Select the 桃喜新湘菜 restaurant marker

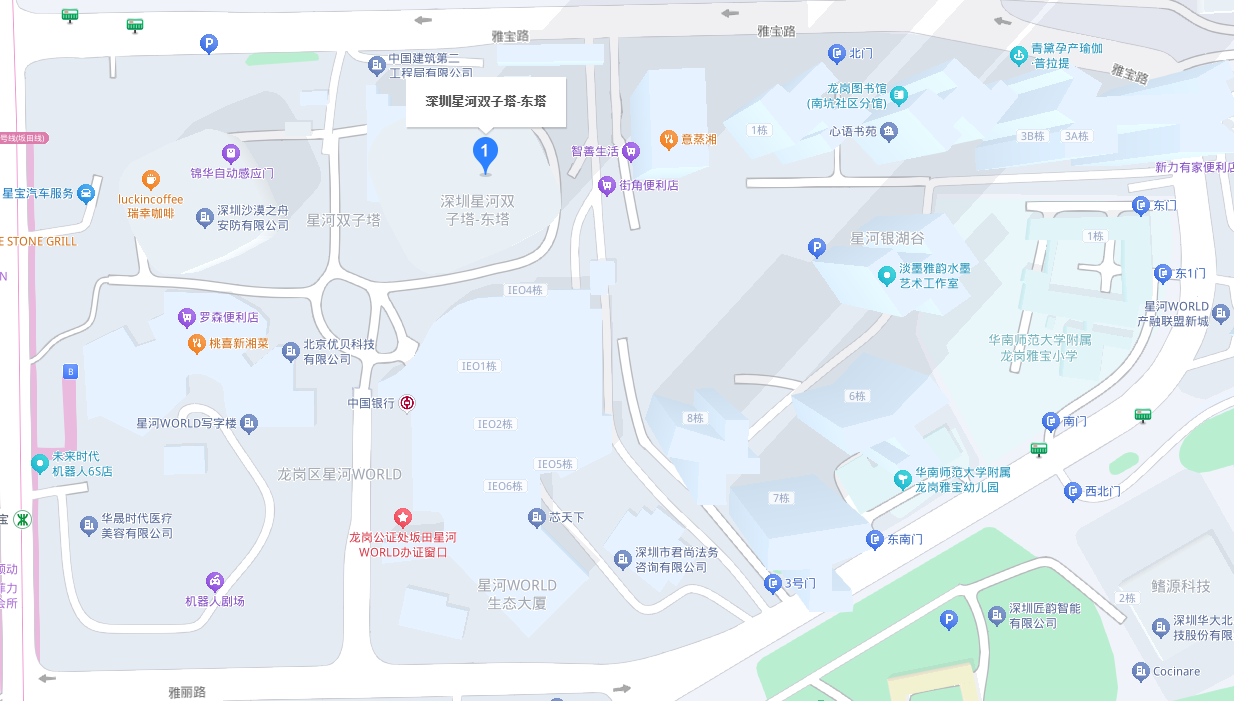[197, 344]
